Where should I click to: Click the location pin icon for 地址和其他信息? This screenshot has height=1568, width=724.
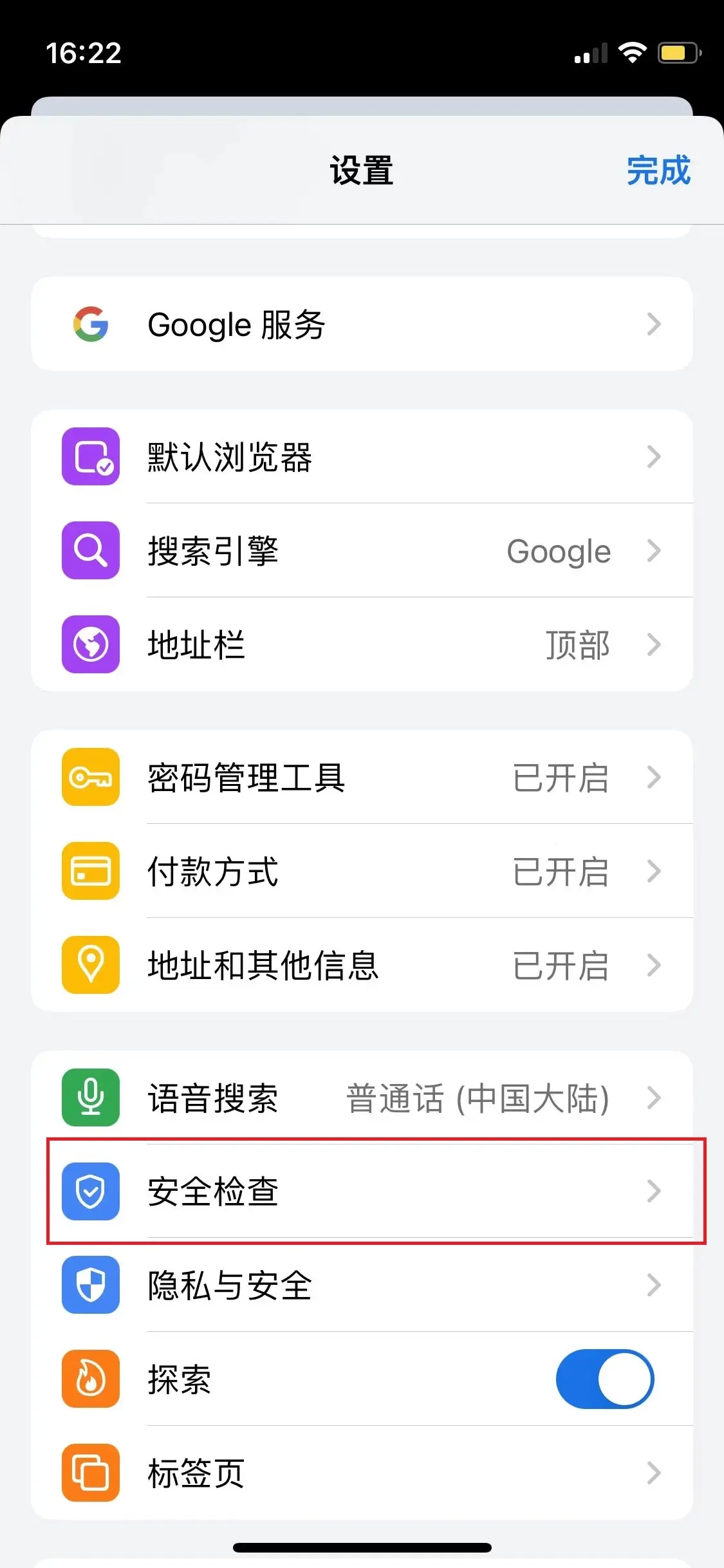(x=90, y=964)
